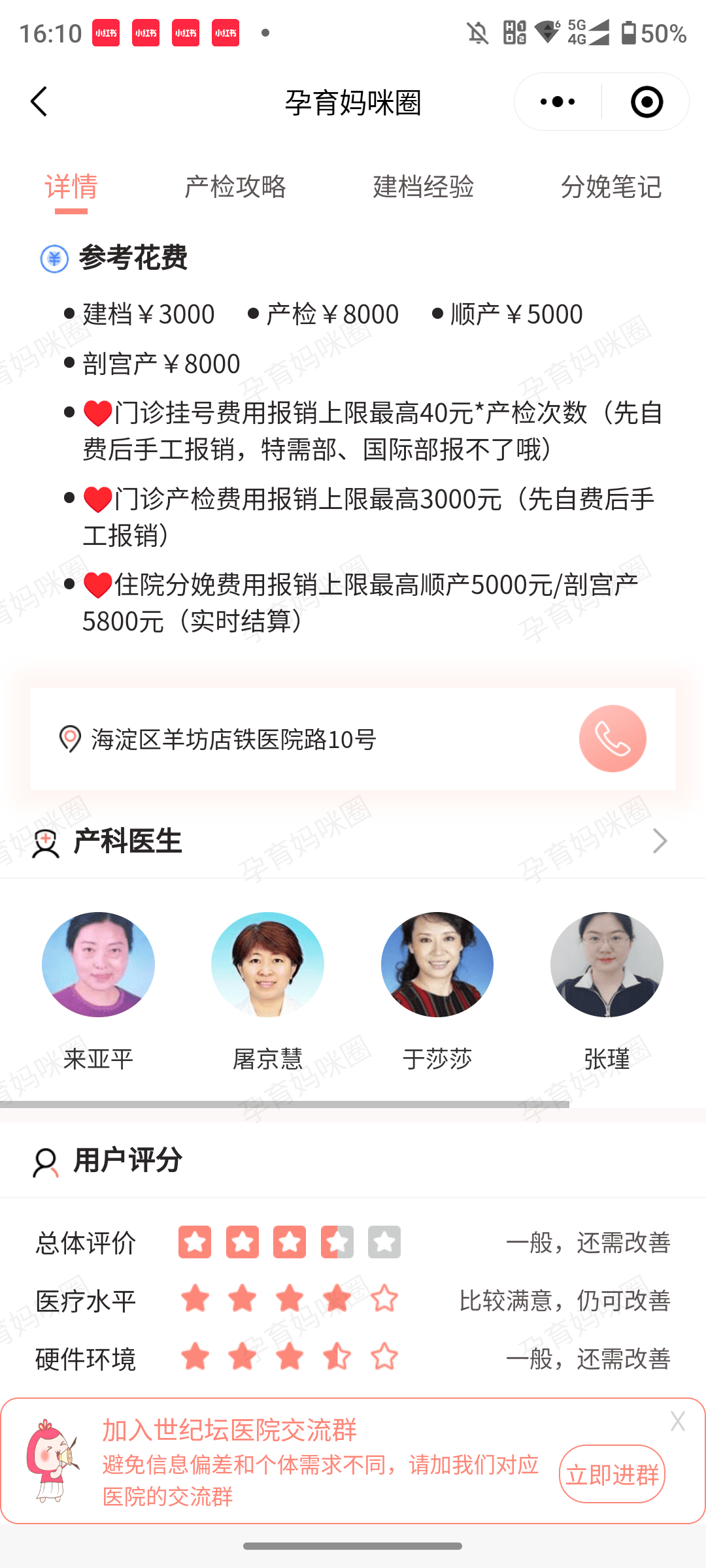This screenshot has width=706, height=1568.
Task: Switch to the 分娩笔记 tab
Action: click(x=611, y=188)
